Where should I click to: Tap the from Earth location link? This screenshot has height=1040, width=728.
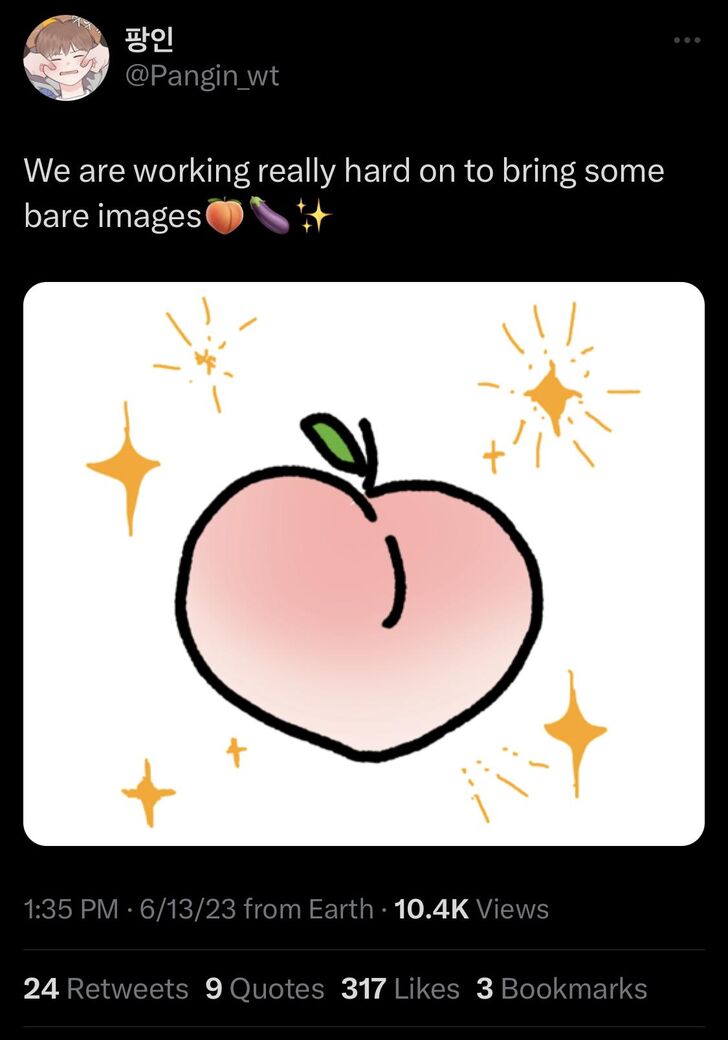pos(309,909)
